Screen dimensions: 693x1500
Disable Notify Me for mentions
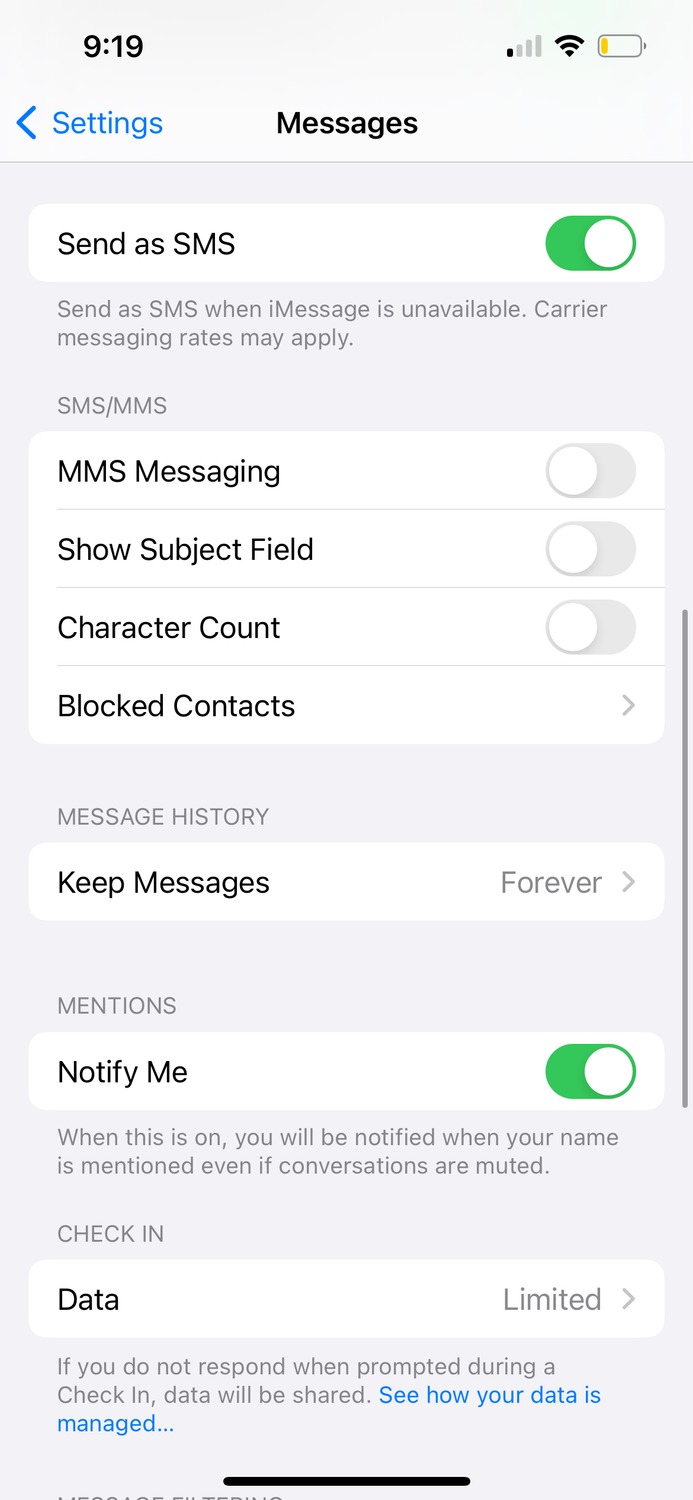click(590, 1071)
